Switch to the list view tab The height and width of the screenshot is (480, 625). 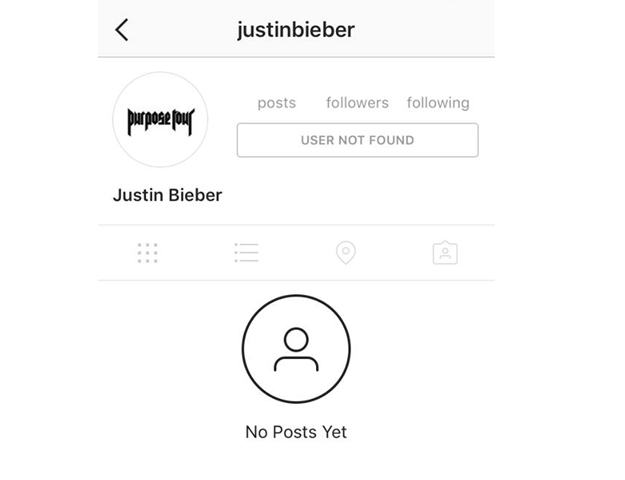[246, 253]
